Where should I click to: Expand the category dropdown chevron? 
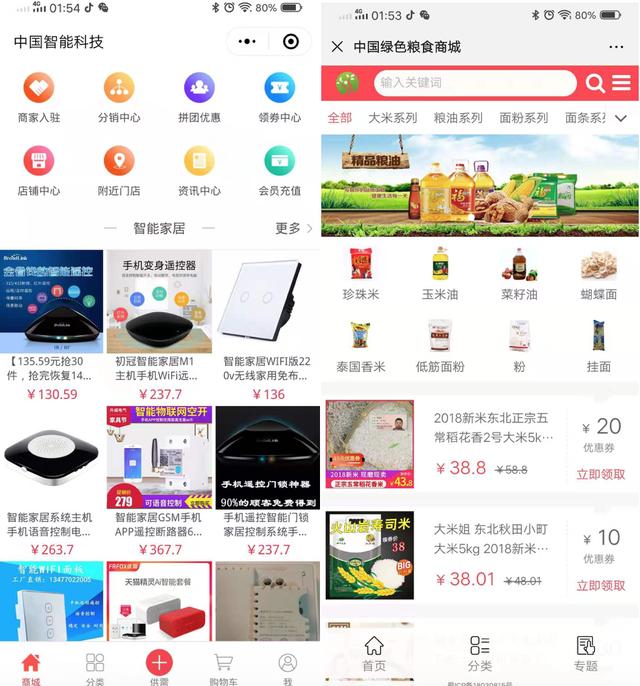coord(621,118)
